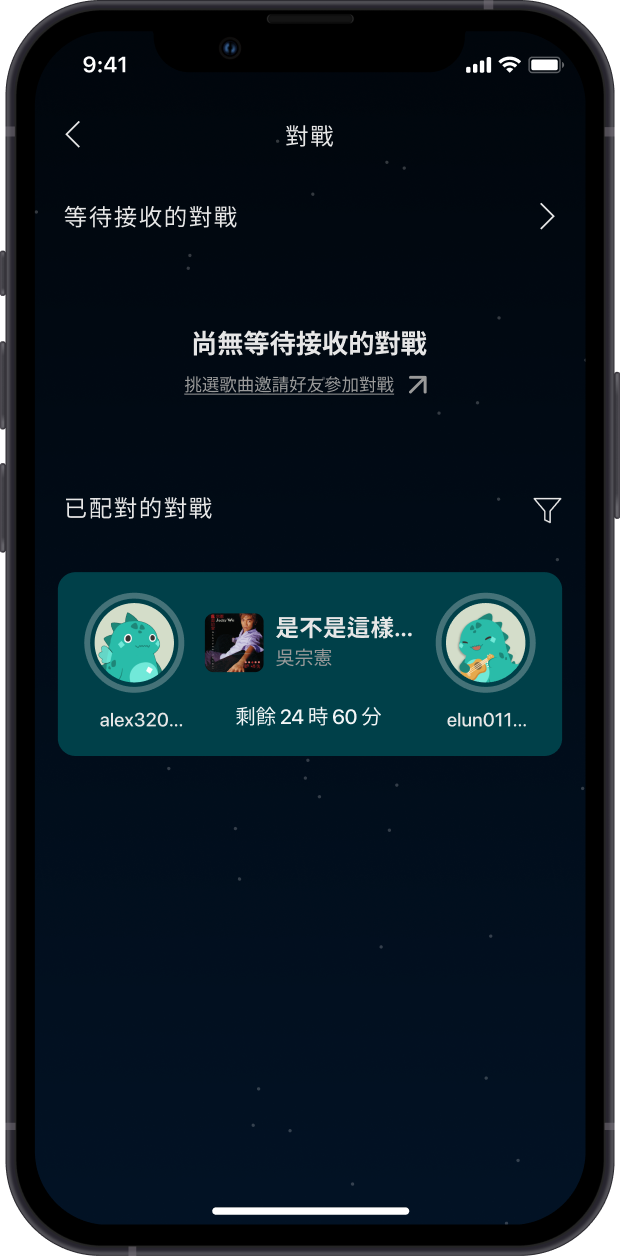620x1256 pixels.
Task: Open the filter for 已配對的對戰
Action: [547, 510]
